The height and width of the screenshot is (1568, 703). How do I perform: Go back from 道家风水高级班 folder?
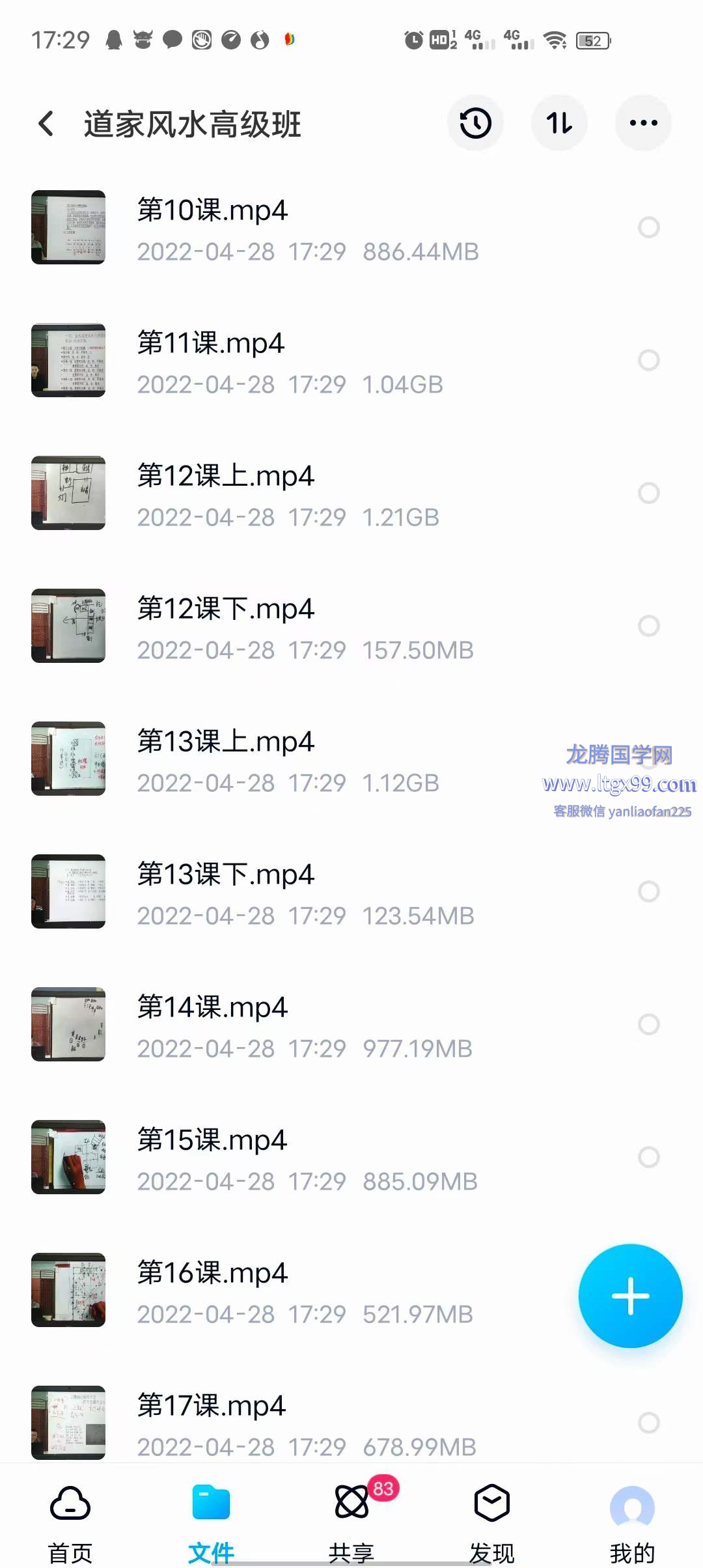coord(46,123)
